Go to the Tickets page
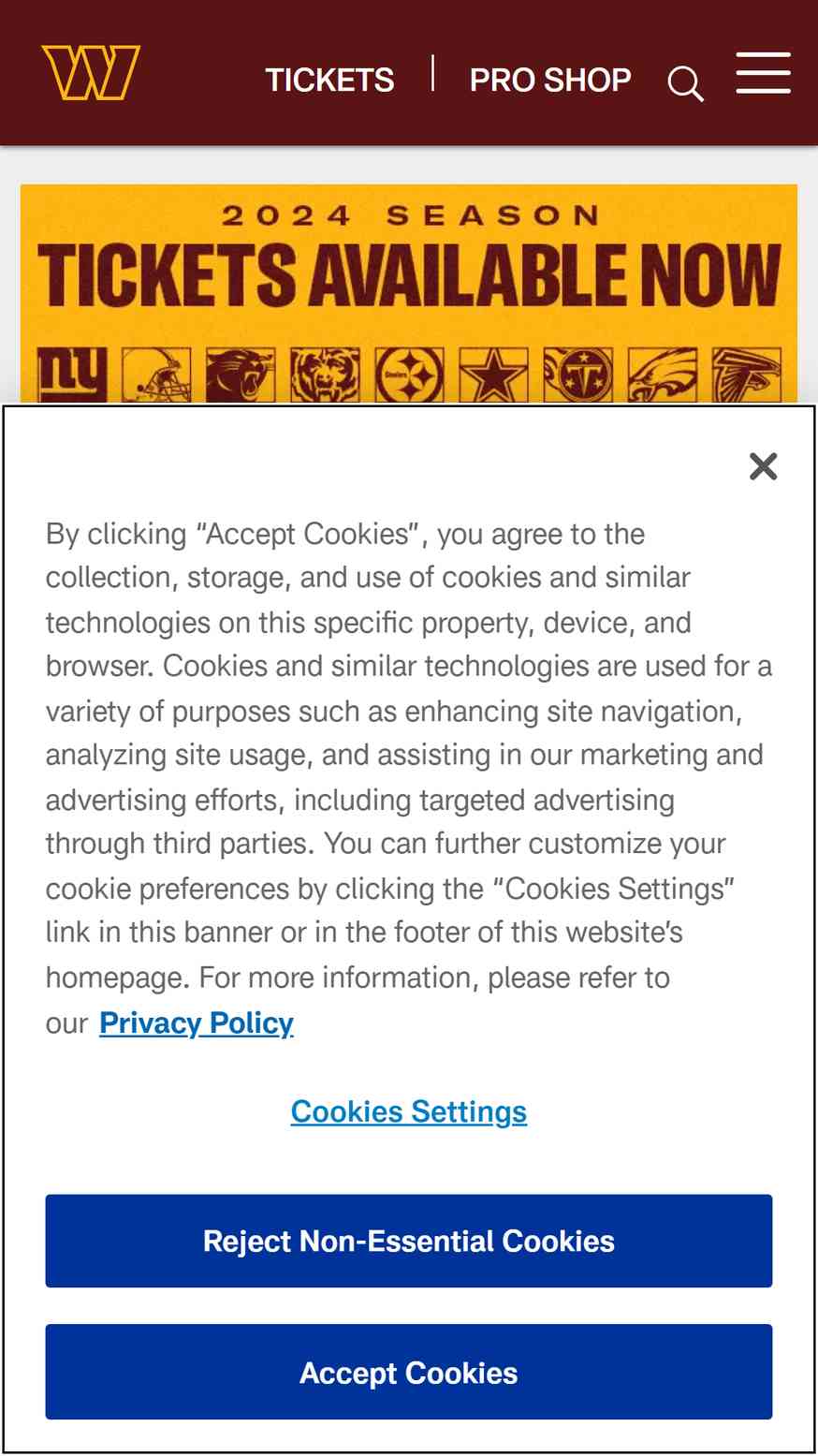The image size is (818, 1456). (329, 81)
